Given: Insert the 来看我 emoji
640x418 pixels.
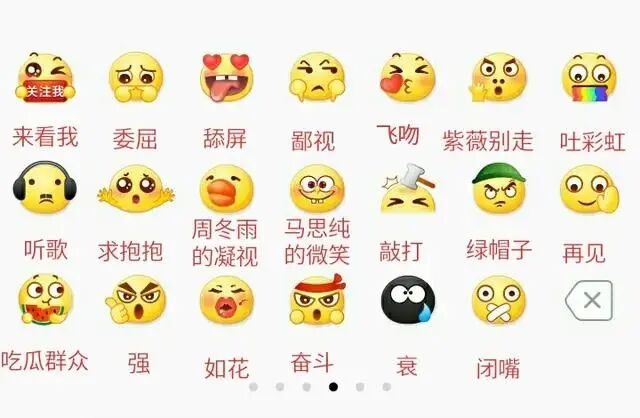Looking at the screenshot, I should (x=45, y=81).
